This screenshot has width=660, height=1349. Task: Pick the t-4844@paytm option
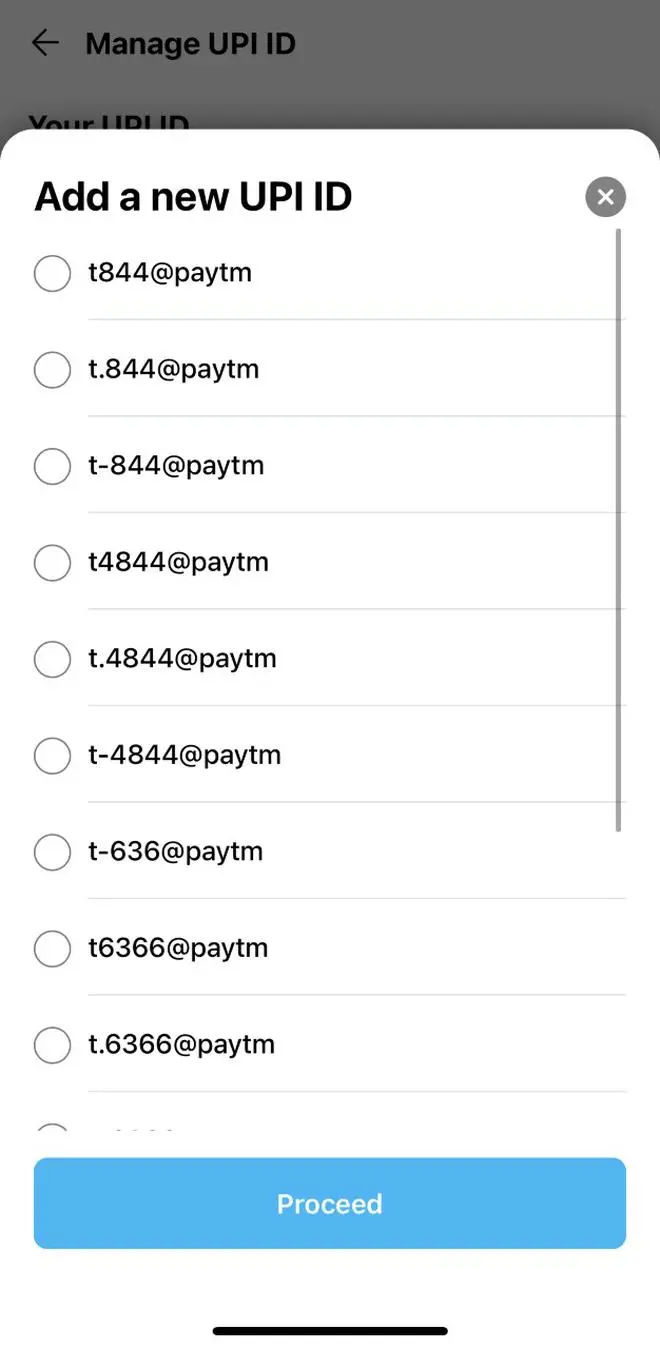(52, 756)
